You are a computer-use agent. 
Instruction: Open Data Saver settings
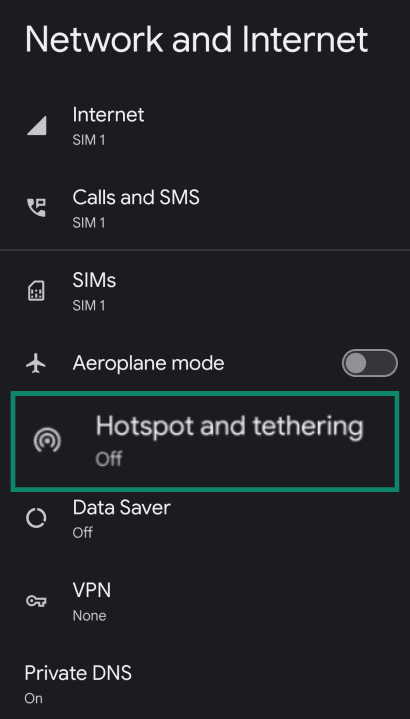coord(205,519)
